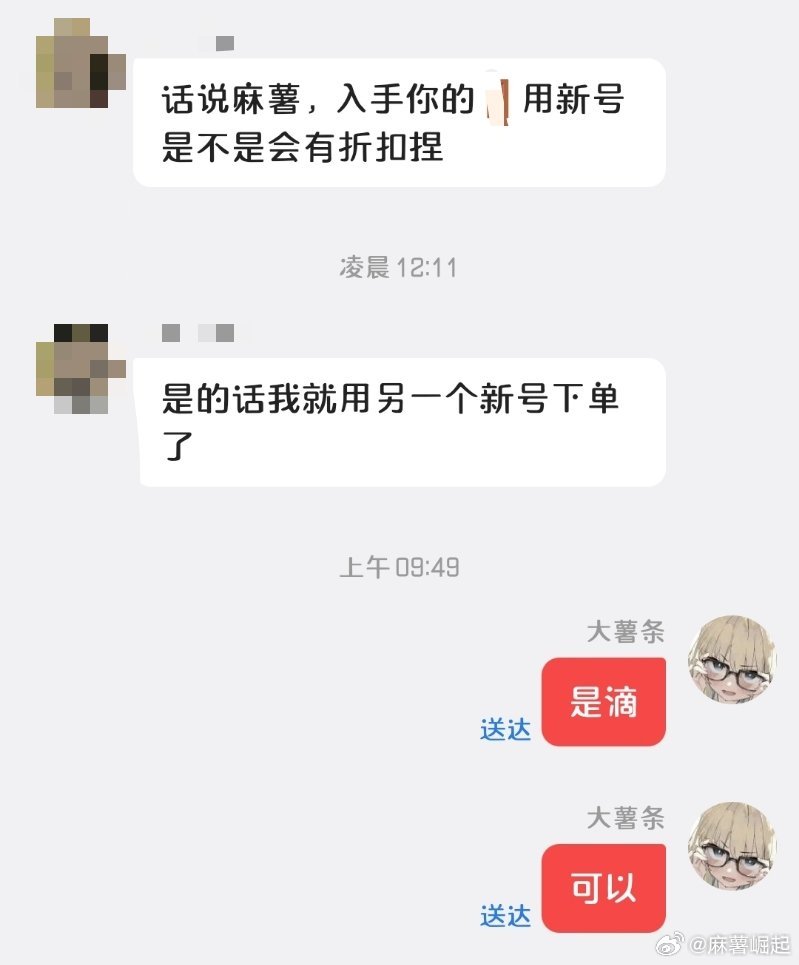
Task: Open 大薯条's avatar beside the 可以 message
Action: coord(732,845)
